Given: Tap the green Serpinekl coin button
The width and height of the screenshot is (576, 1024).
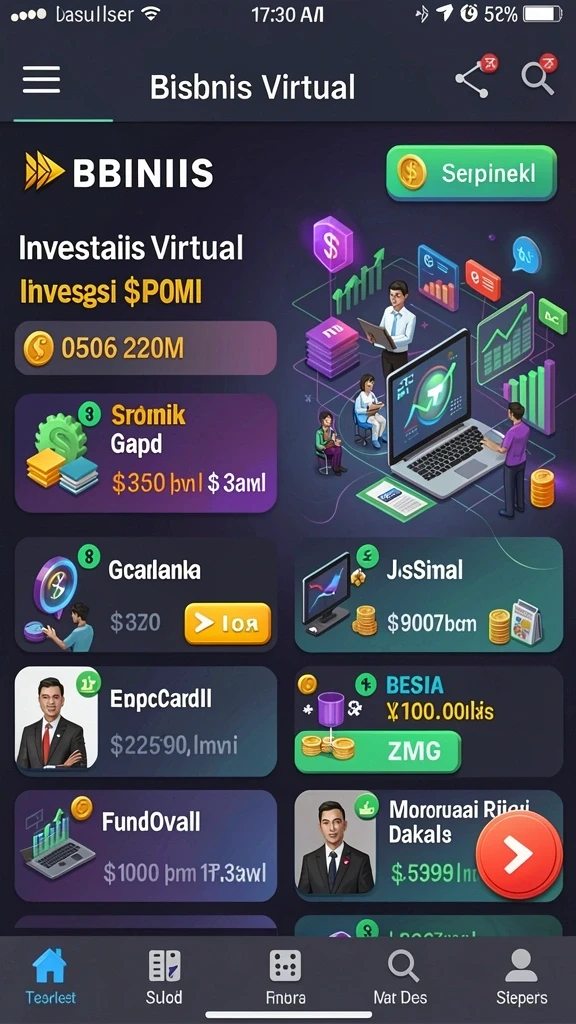Looking at the screenshot, I should tap(472, 173).
